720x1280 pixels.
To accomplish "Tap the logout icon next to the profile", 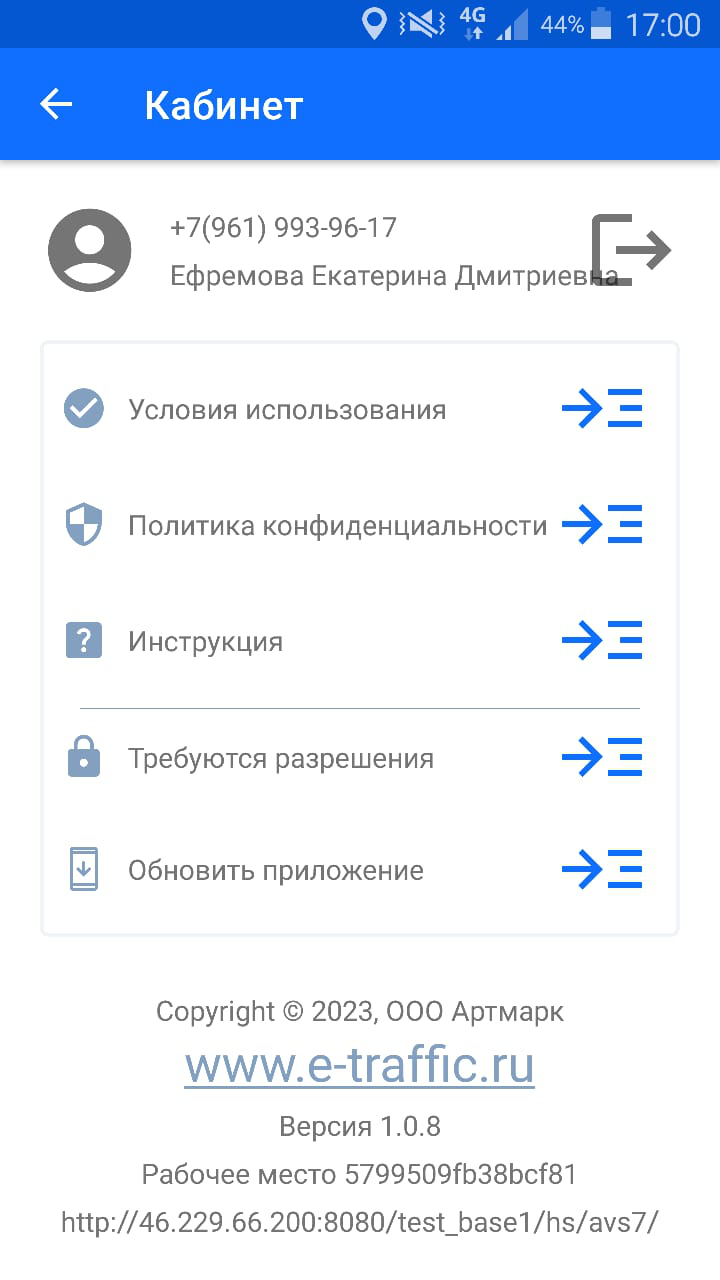I will (x=631, y=250).
